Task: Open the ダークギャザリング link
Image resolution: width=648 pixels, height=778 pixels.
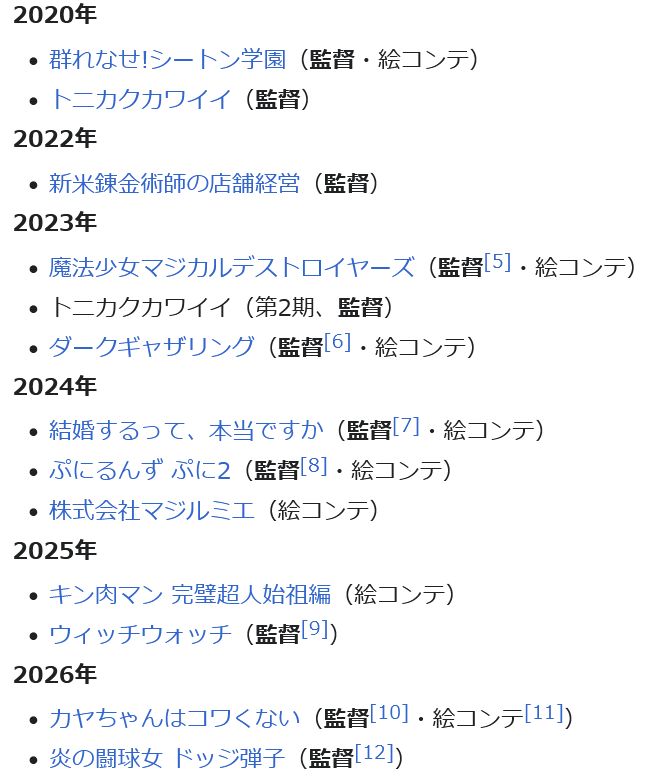Action: pyautogui.click(x=152, y=347)
